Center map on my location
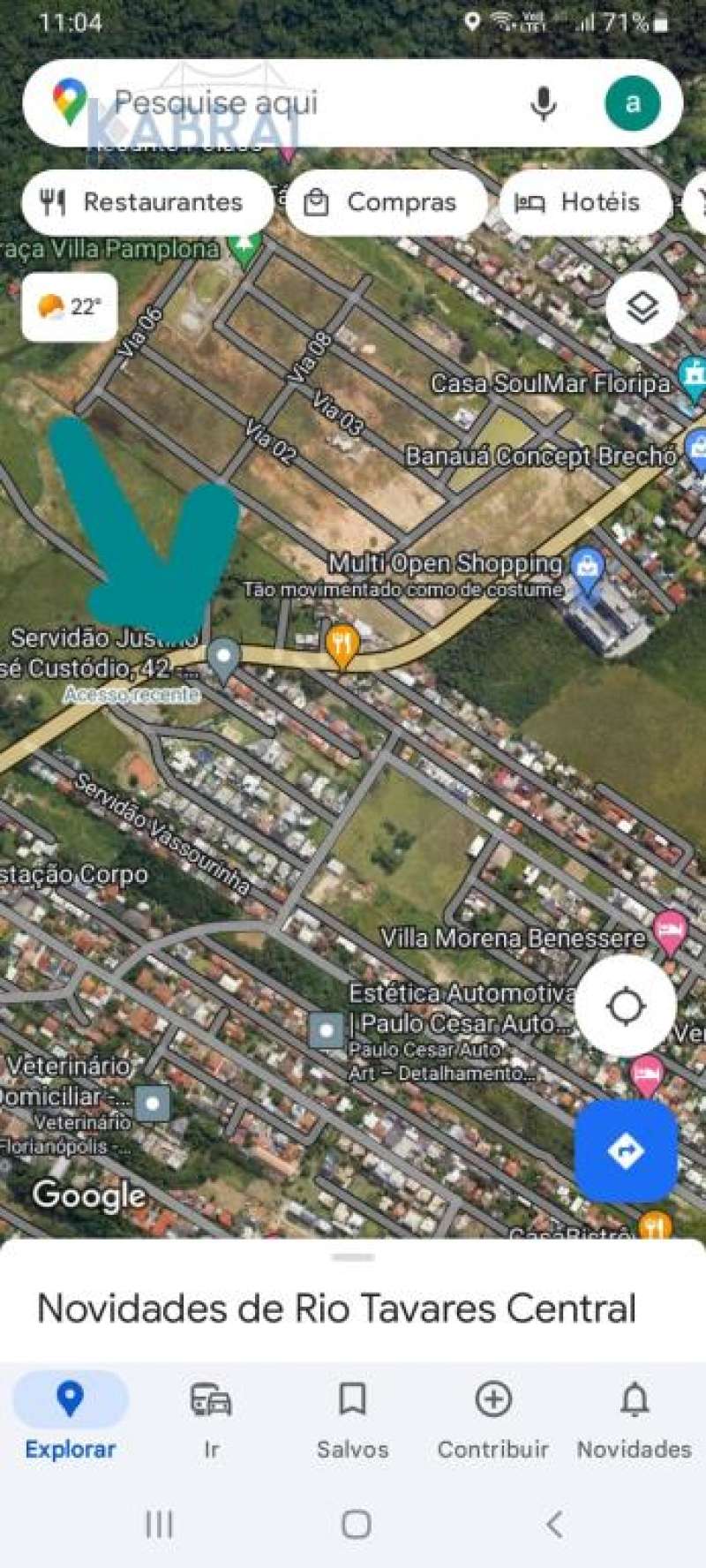Screen dimensions: 706x1568 (x=626, y=1006)
